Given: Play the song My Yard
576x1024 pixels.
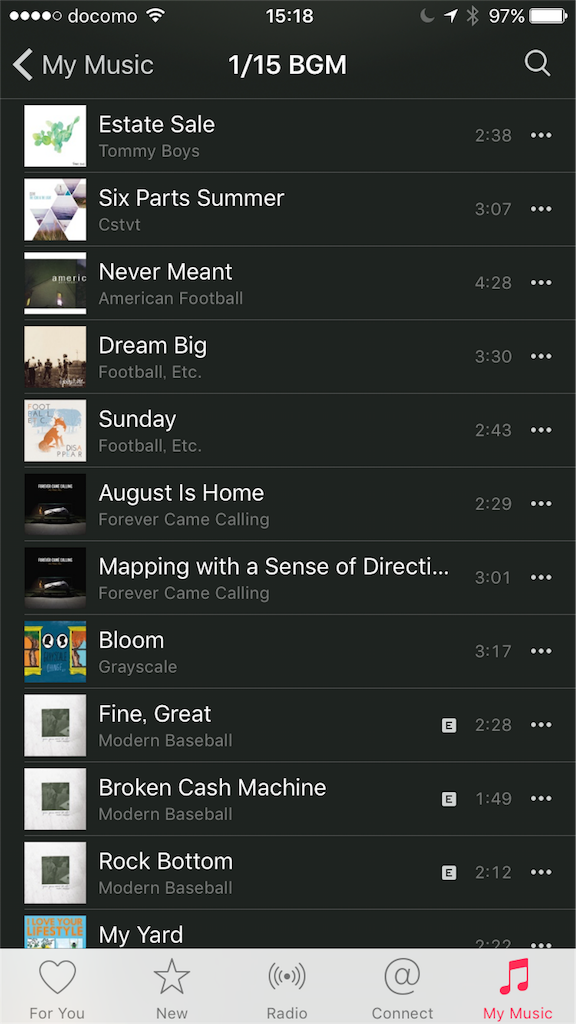Looking at the screenshot, I should point(288,929).
